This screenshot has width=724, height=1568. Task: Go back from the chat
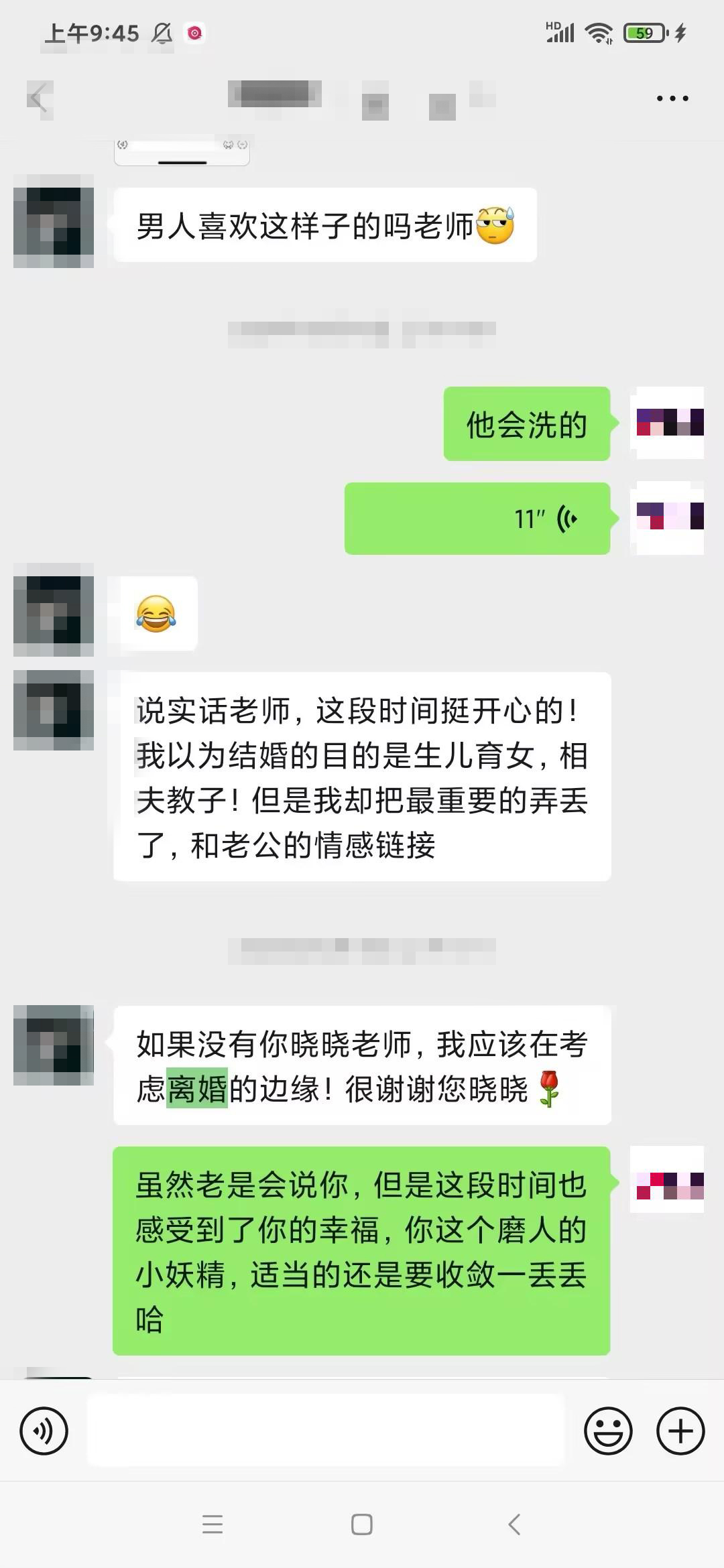tap(39, 99)
